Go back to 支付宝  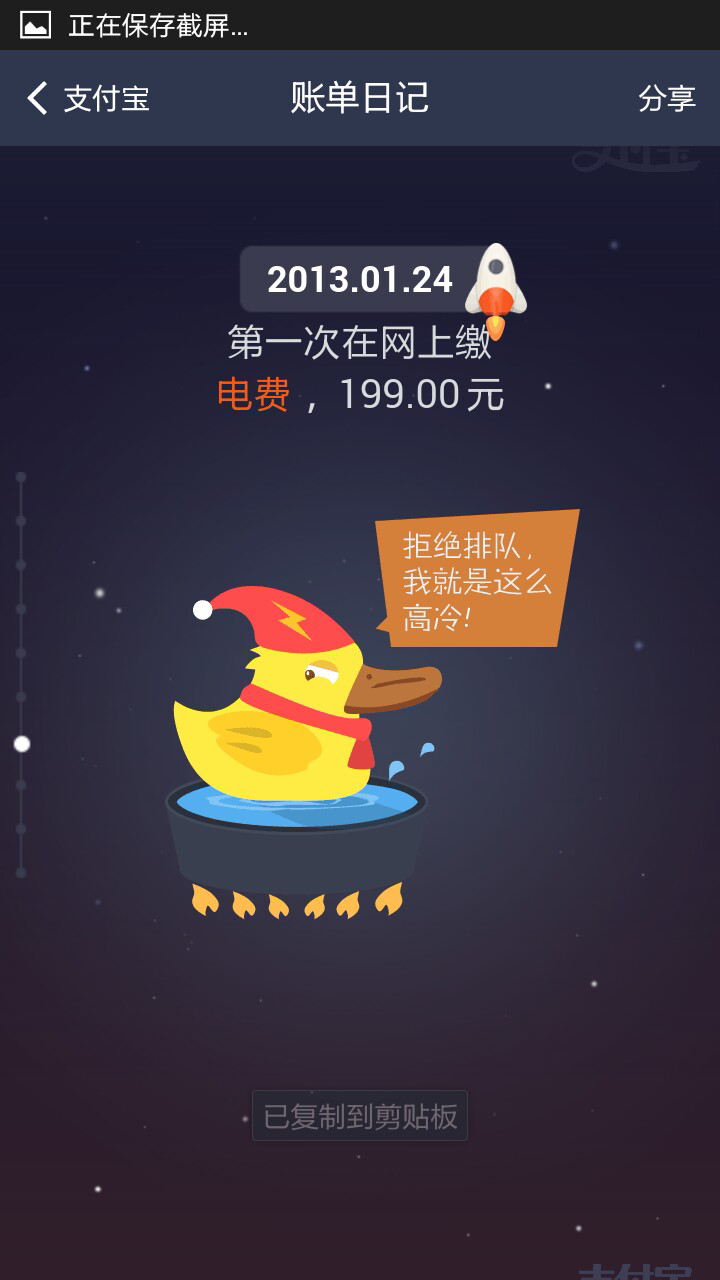(88, 98)
